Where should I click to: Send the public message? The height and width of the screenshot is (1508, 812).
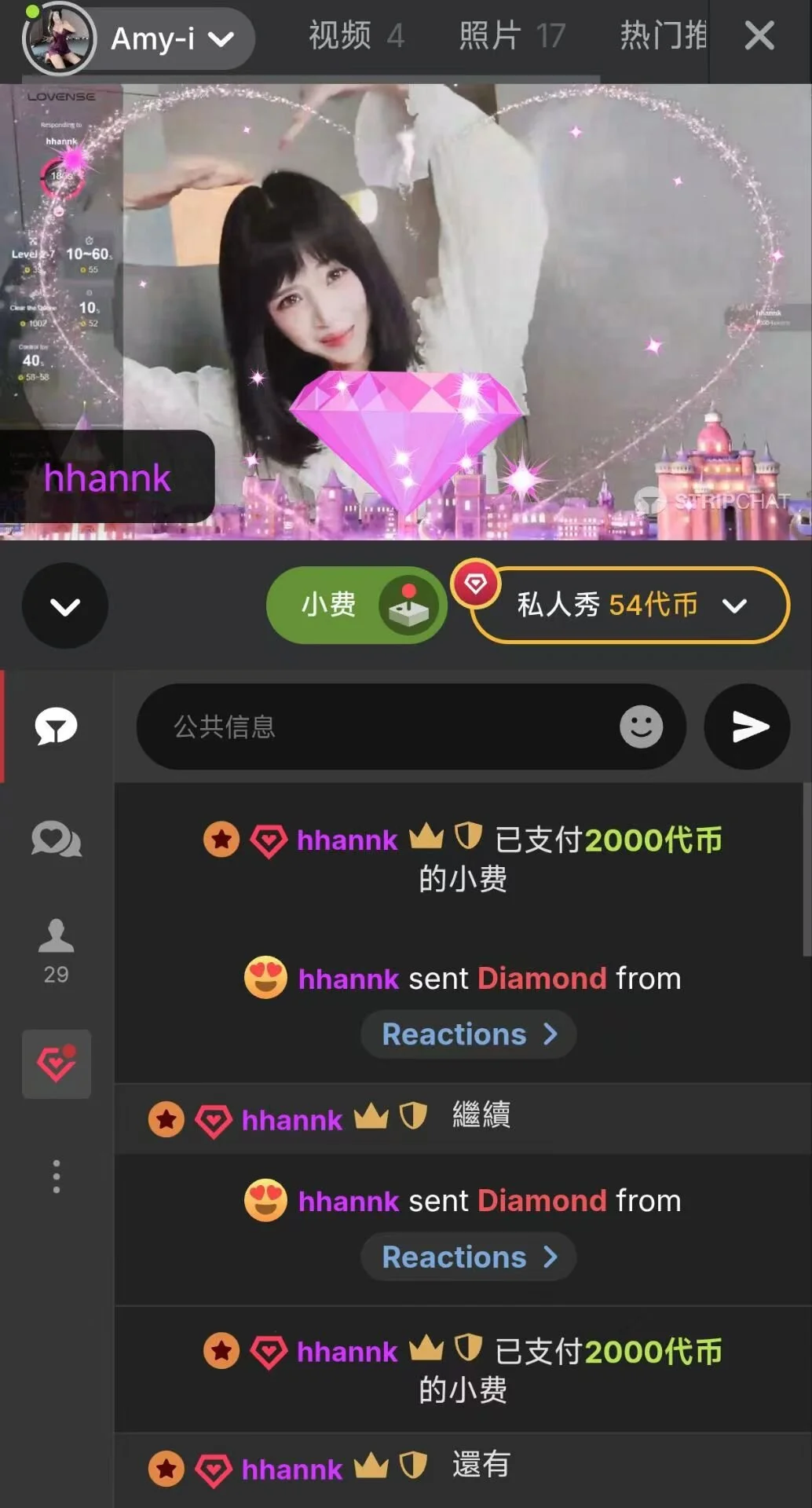[x=747, y=727]
